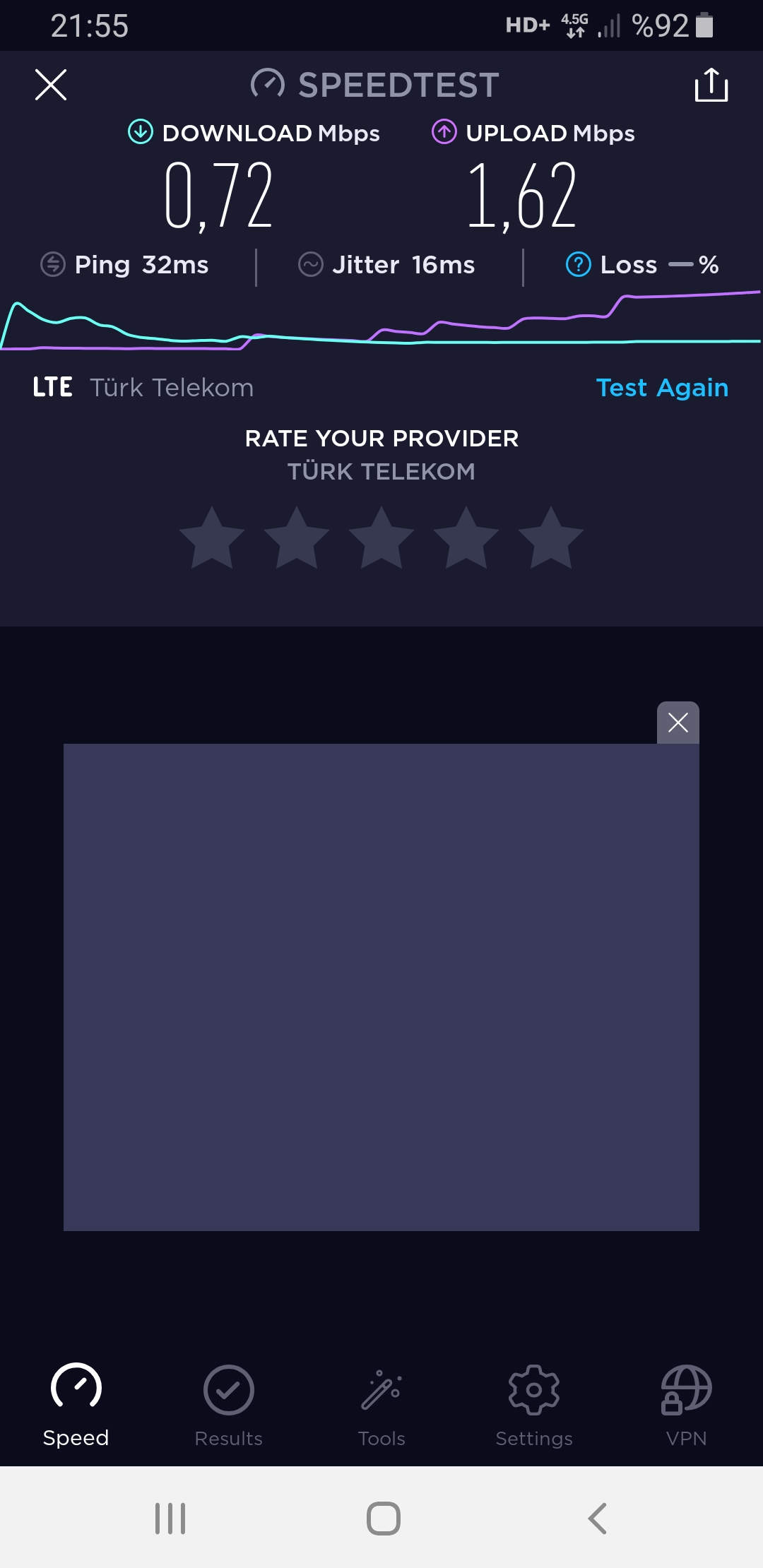Close the speed test results
This screenshot has height=1568, width=763.
(x=51, y=85)
